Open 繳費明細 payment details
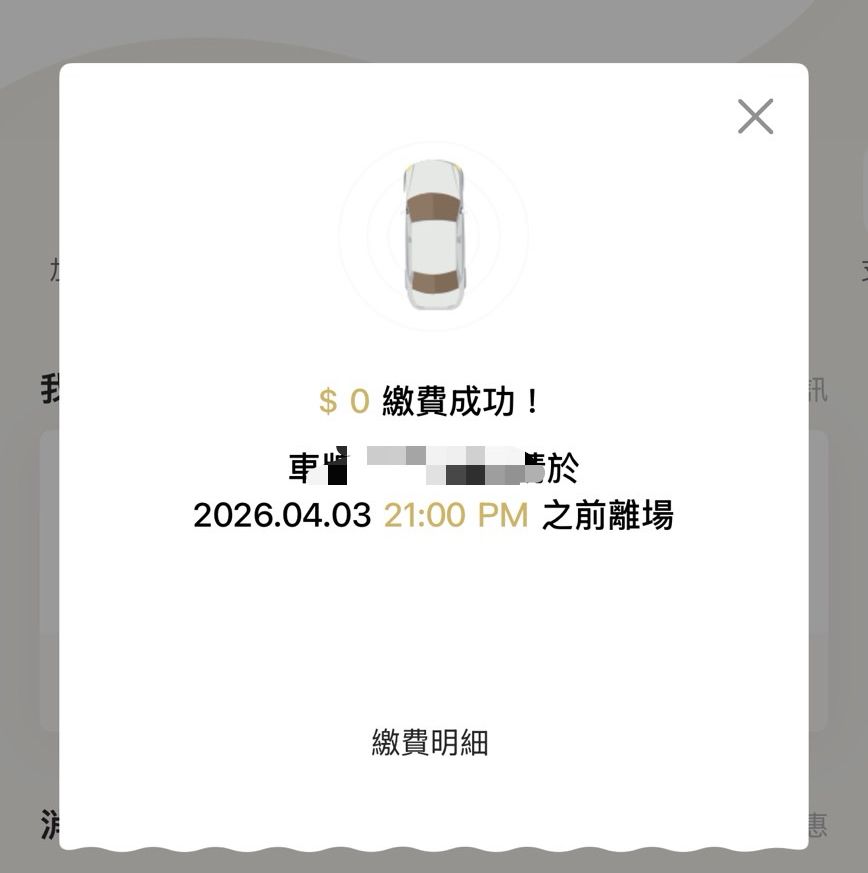 (430, 742)
